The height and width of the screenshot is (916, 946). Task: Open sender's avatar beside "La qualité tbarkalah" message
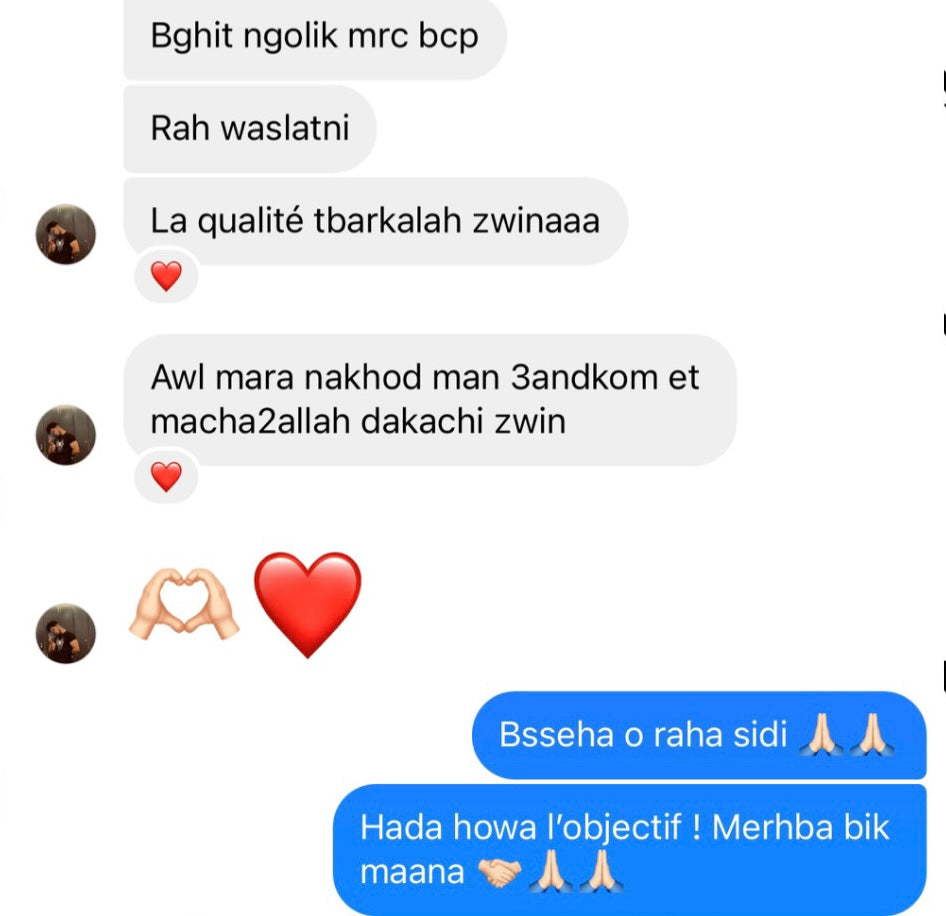[66, 235]
